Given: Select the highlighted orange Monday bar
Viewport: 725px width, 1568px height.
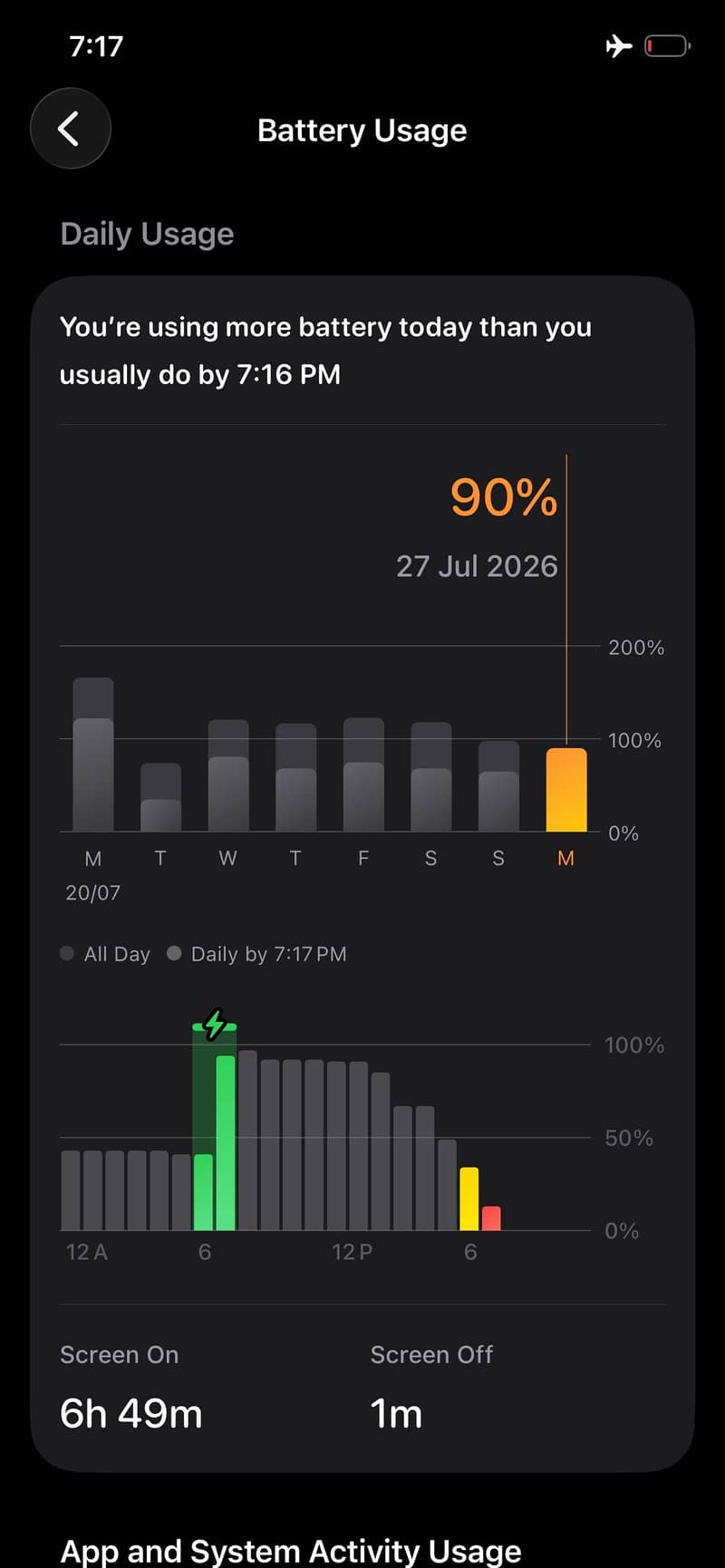Looking at the screenshot, I should tap(566, 790).
